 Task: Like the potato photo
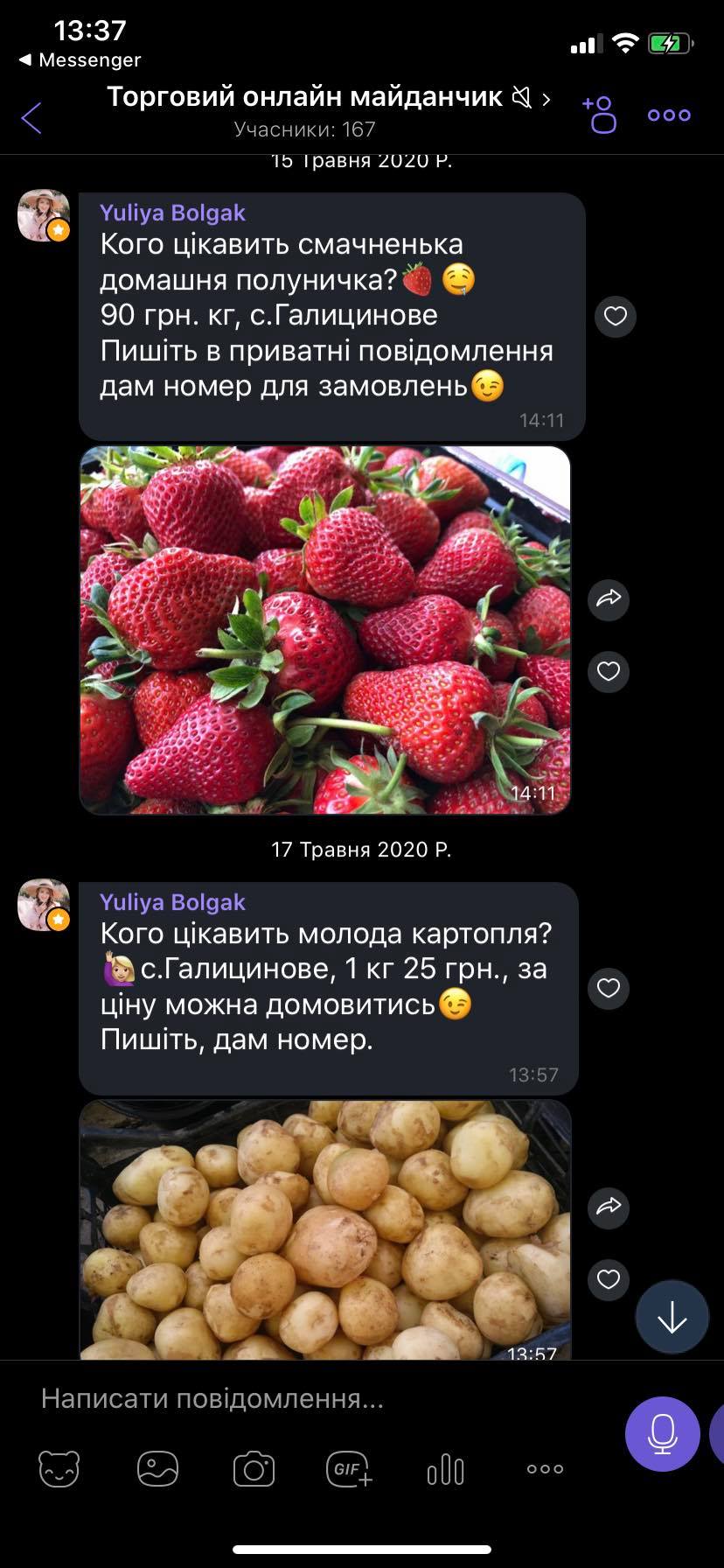click(609, 1279)
